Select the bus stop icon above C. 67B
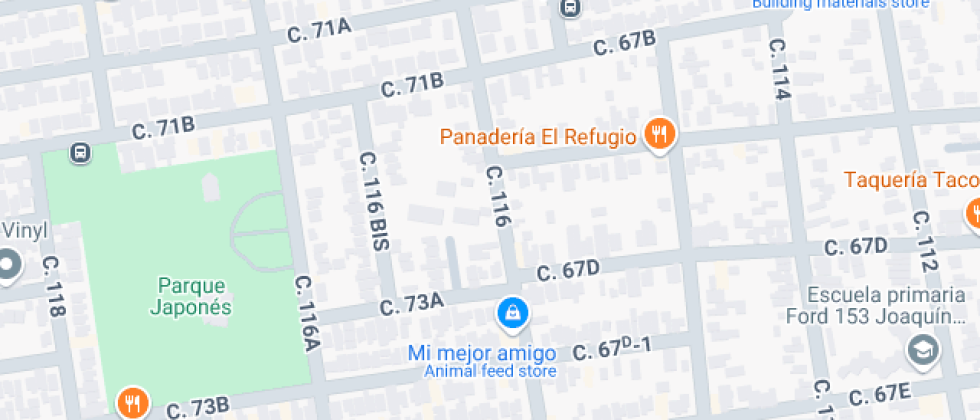Image resolution: width=980 pixels, height=420 pixels. pos(569,8)
